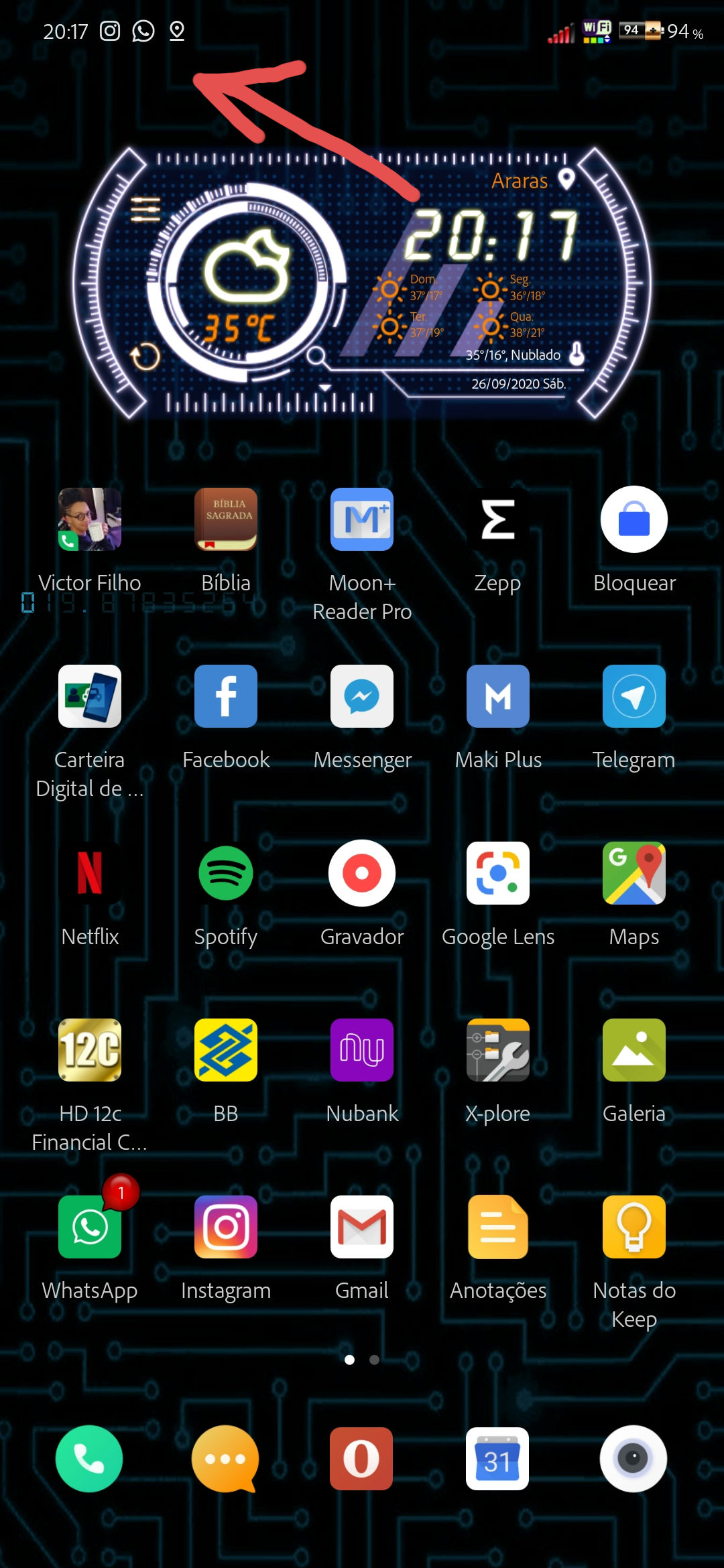The width and height of the screenshot is (724, 1568).
Task: Launch Instagram
Action: tap(226, 1227)
